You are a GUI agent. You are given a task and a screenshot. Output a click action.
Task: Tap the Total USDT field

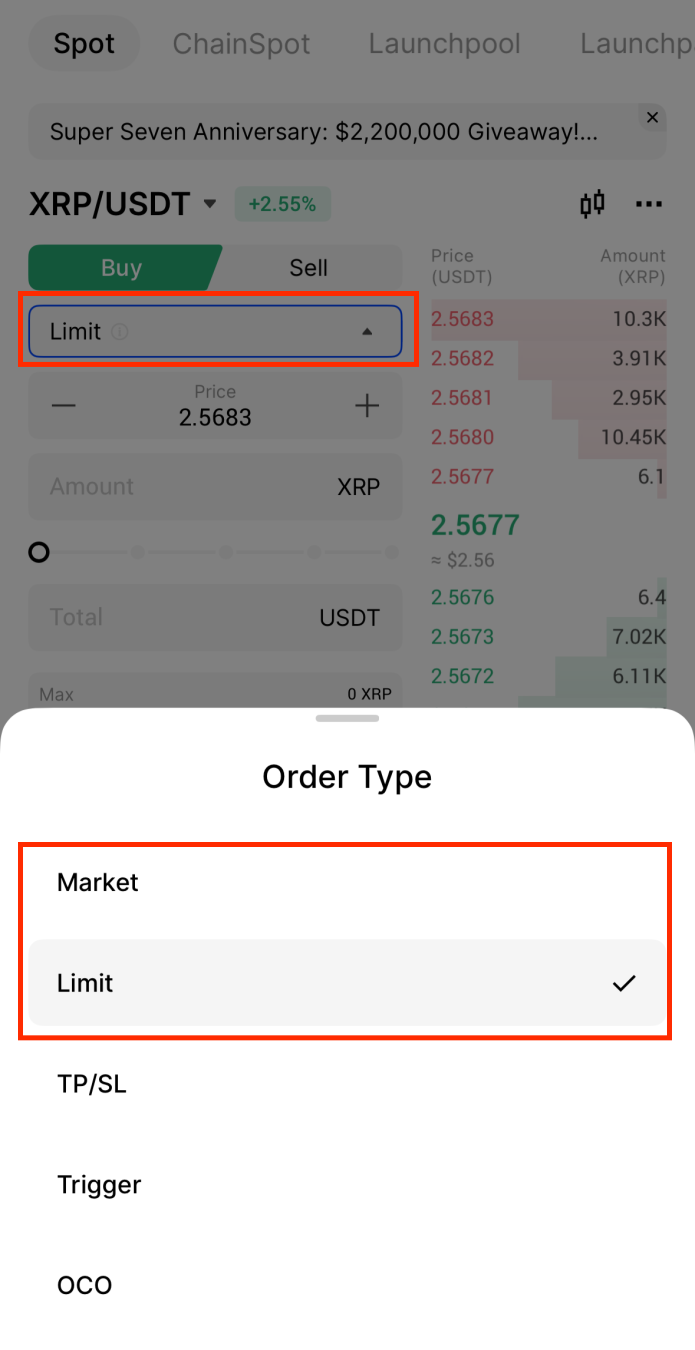click(x=215, y=617)
